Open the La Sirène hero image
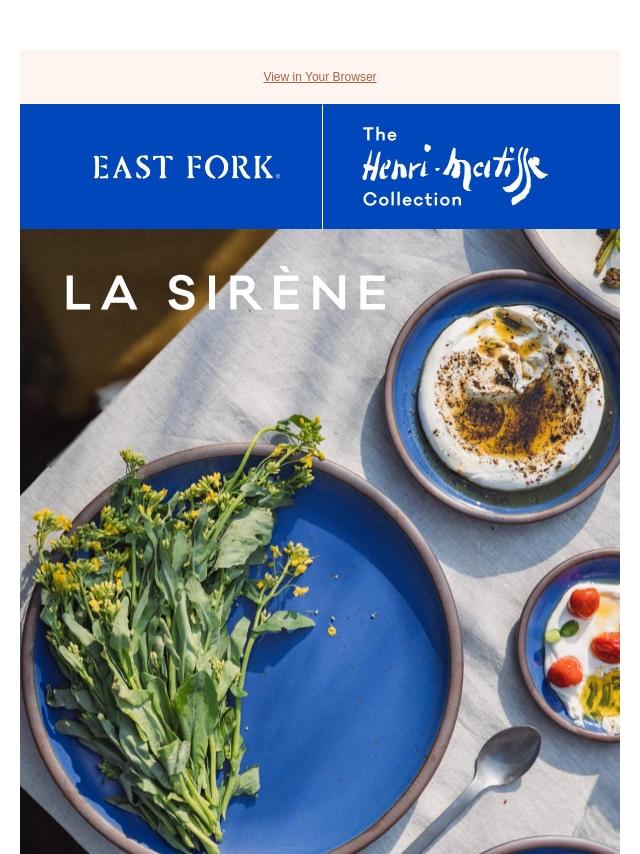The width and height of the screenshot is (640, 854). (x=319, y=540)
